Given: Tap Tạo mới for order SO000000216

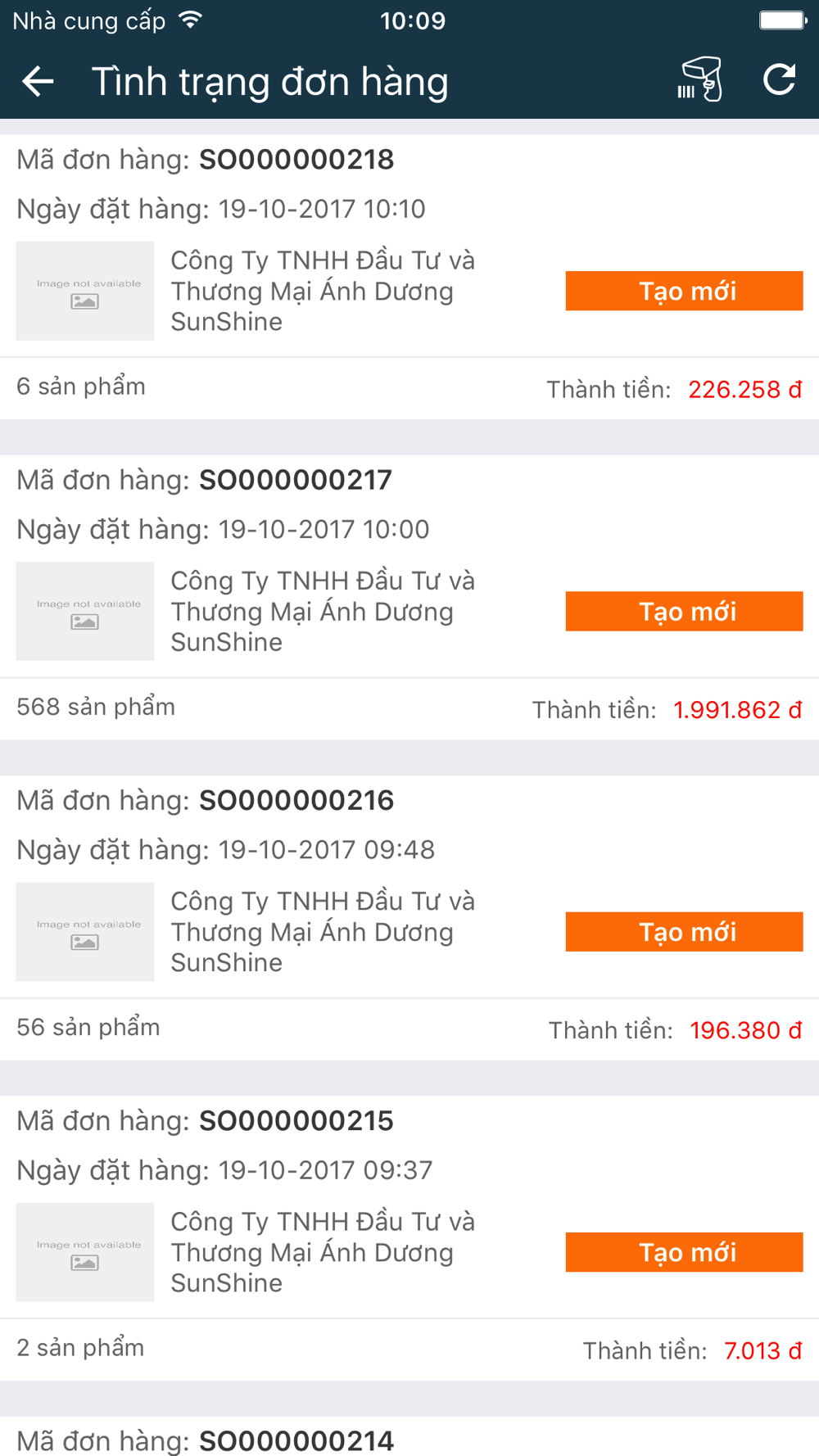Looking at the screenshot, I should 684,931.
